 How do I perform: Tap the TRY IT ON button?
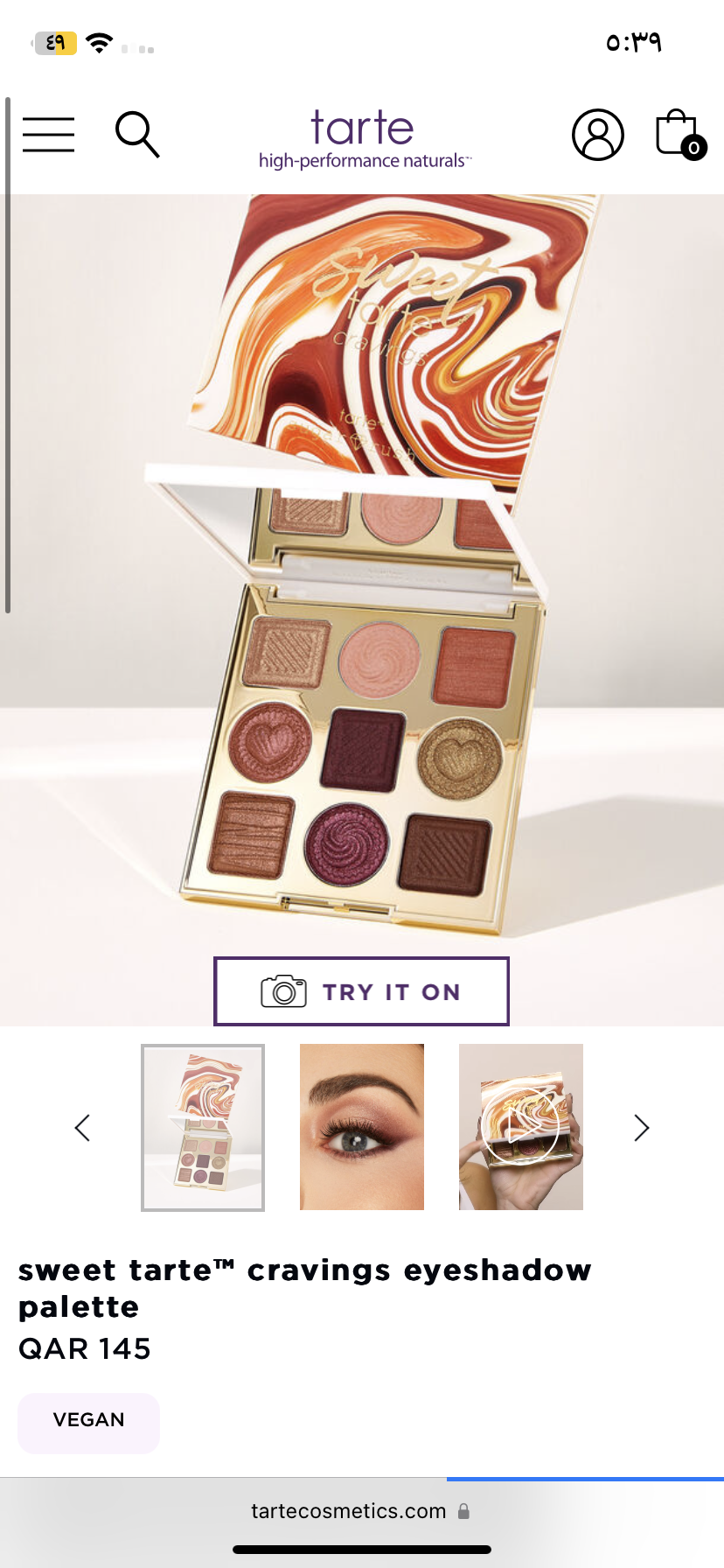(x=361, y=991)
